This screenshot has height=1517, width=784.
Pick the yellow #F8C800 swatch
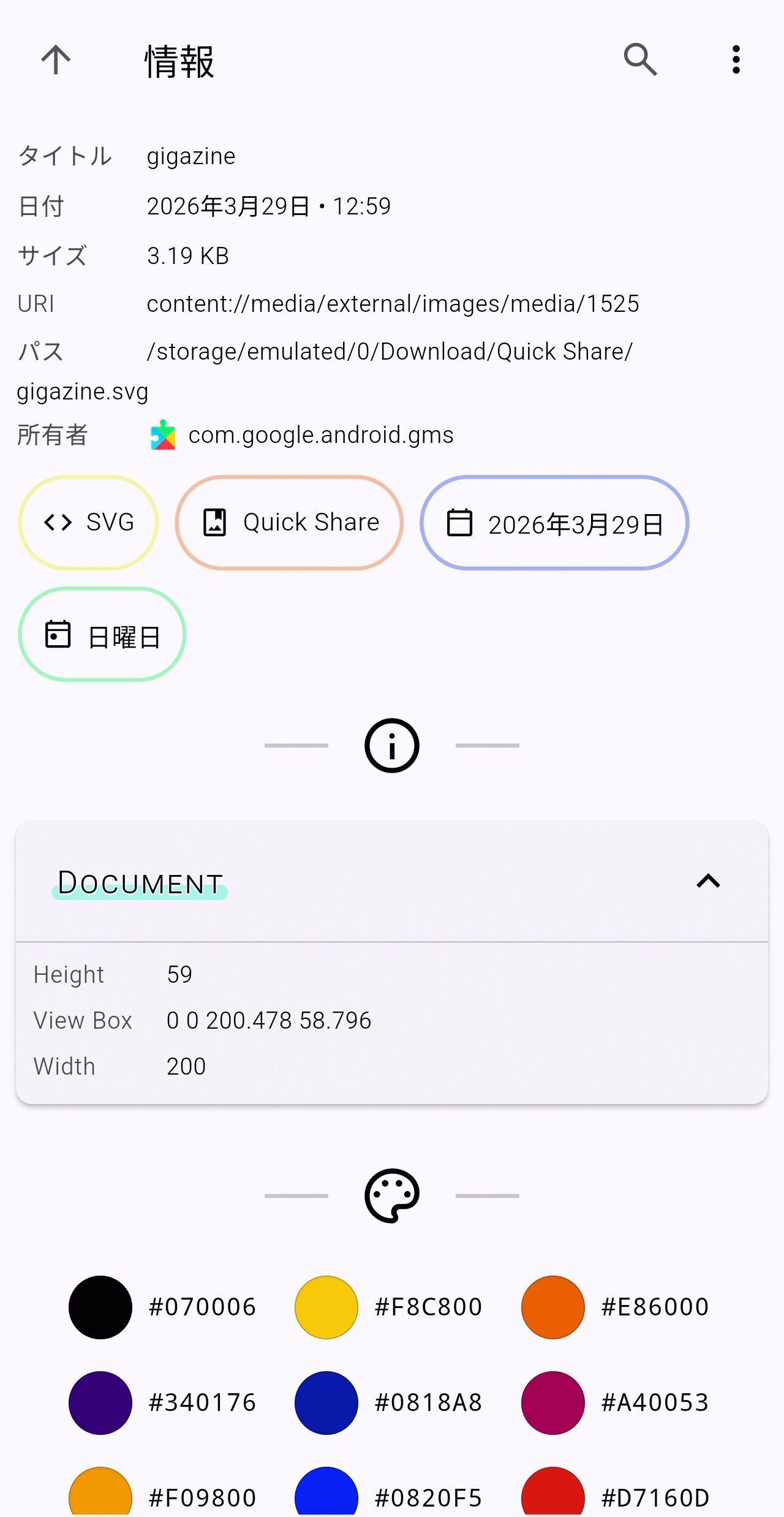click(326, 1307)
